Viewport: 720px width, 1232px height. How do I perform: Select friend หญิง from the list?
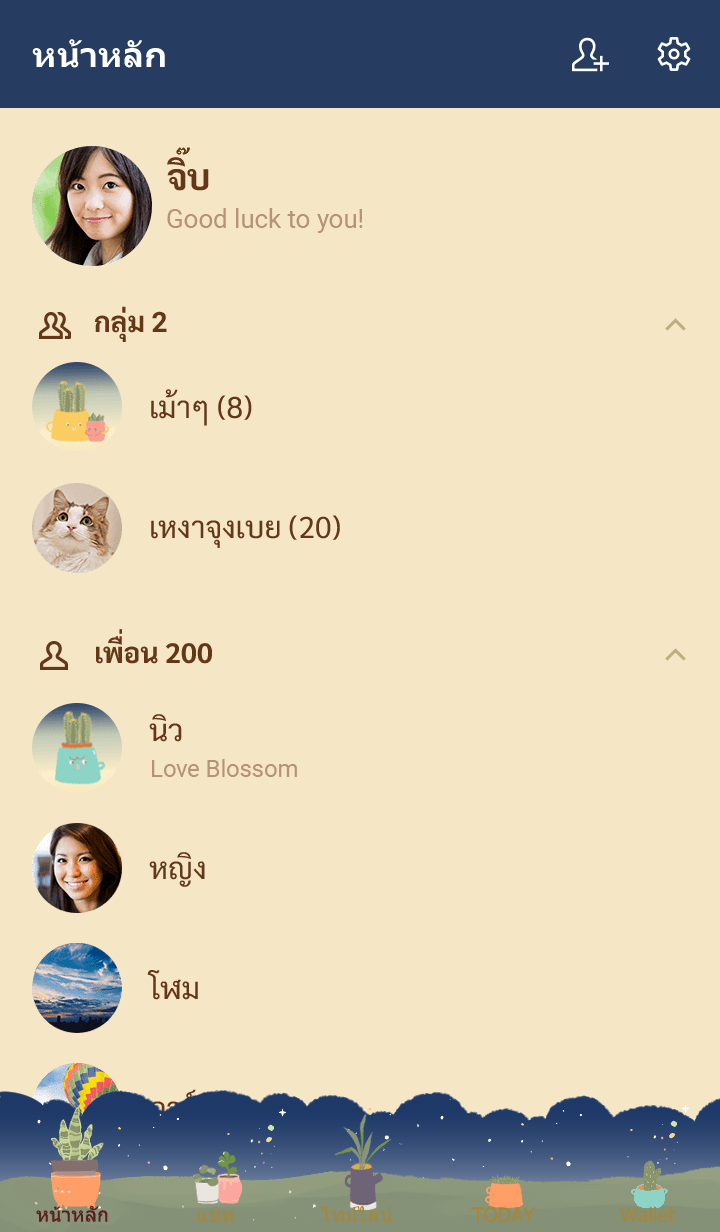tap(177, 868)
